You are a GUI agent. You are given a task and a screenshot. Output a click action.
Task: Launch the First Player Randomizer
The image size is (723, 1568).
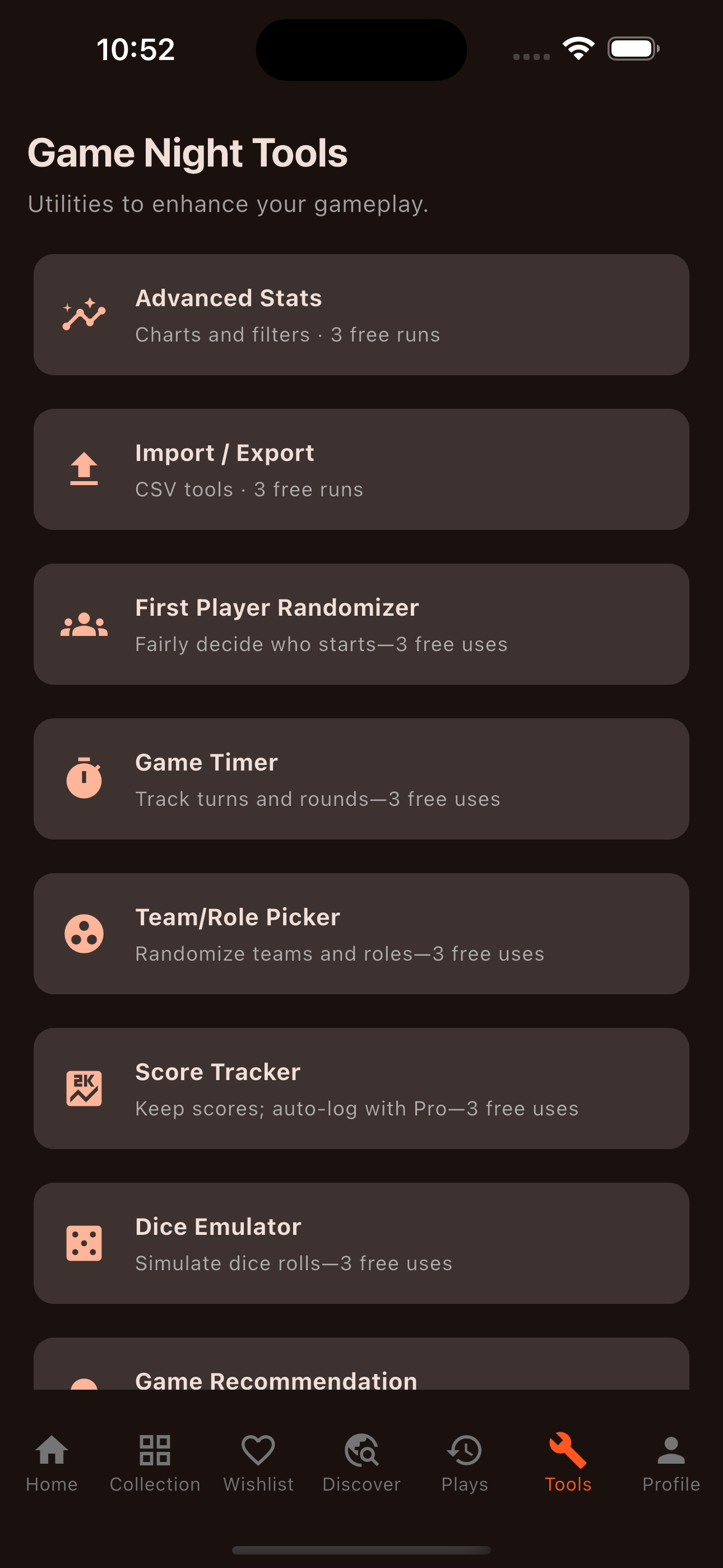361,624
